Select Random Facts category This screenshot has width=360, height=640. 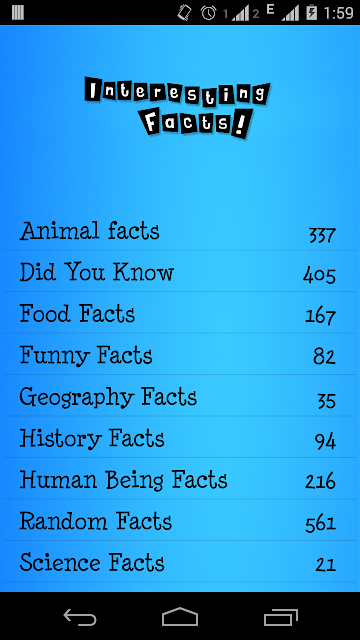180,521
